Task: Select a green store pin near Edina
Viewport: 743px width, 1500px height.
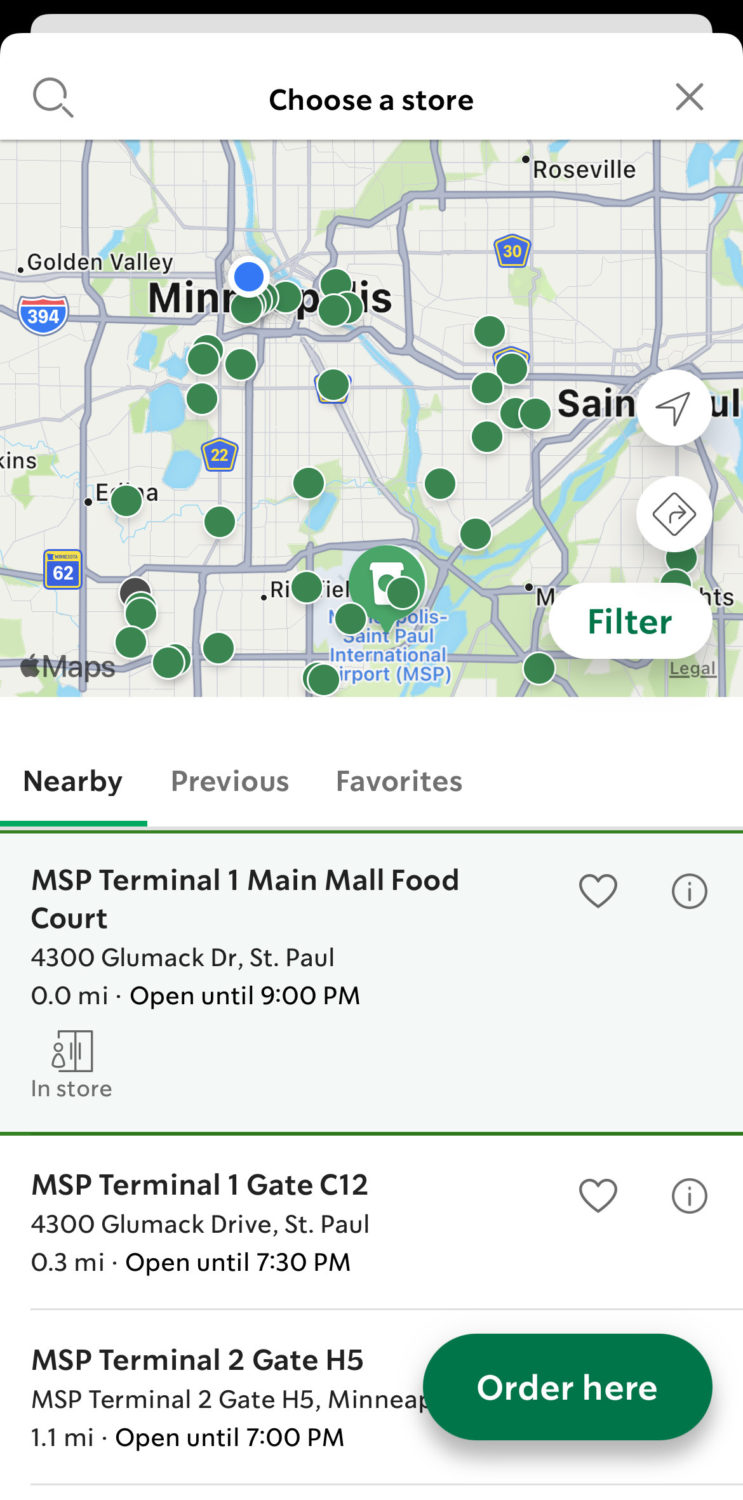Action: (x=126, y=500)
